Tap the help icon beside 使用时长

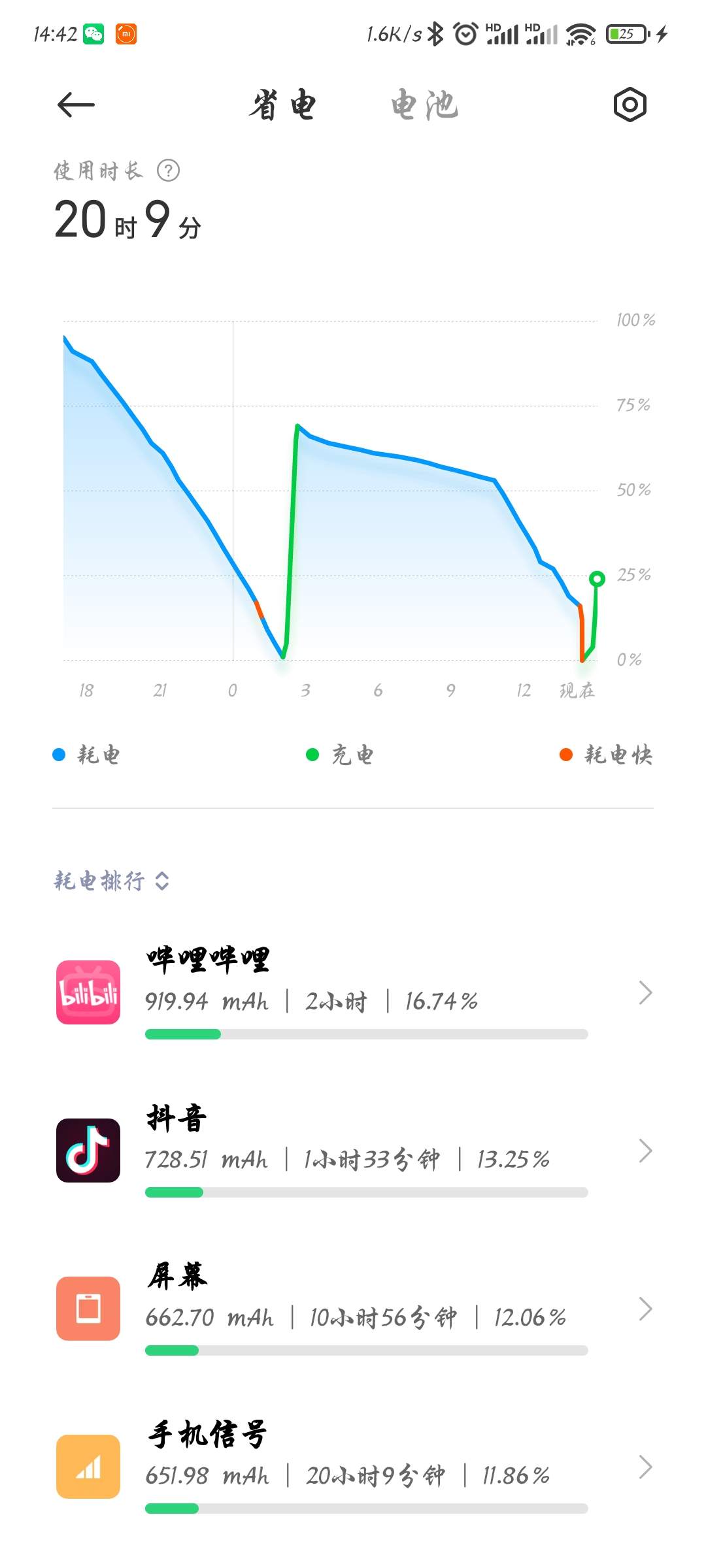168,171
